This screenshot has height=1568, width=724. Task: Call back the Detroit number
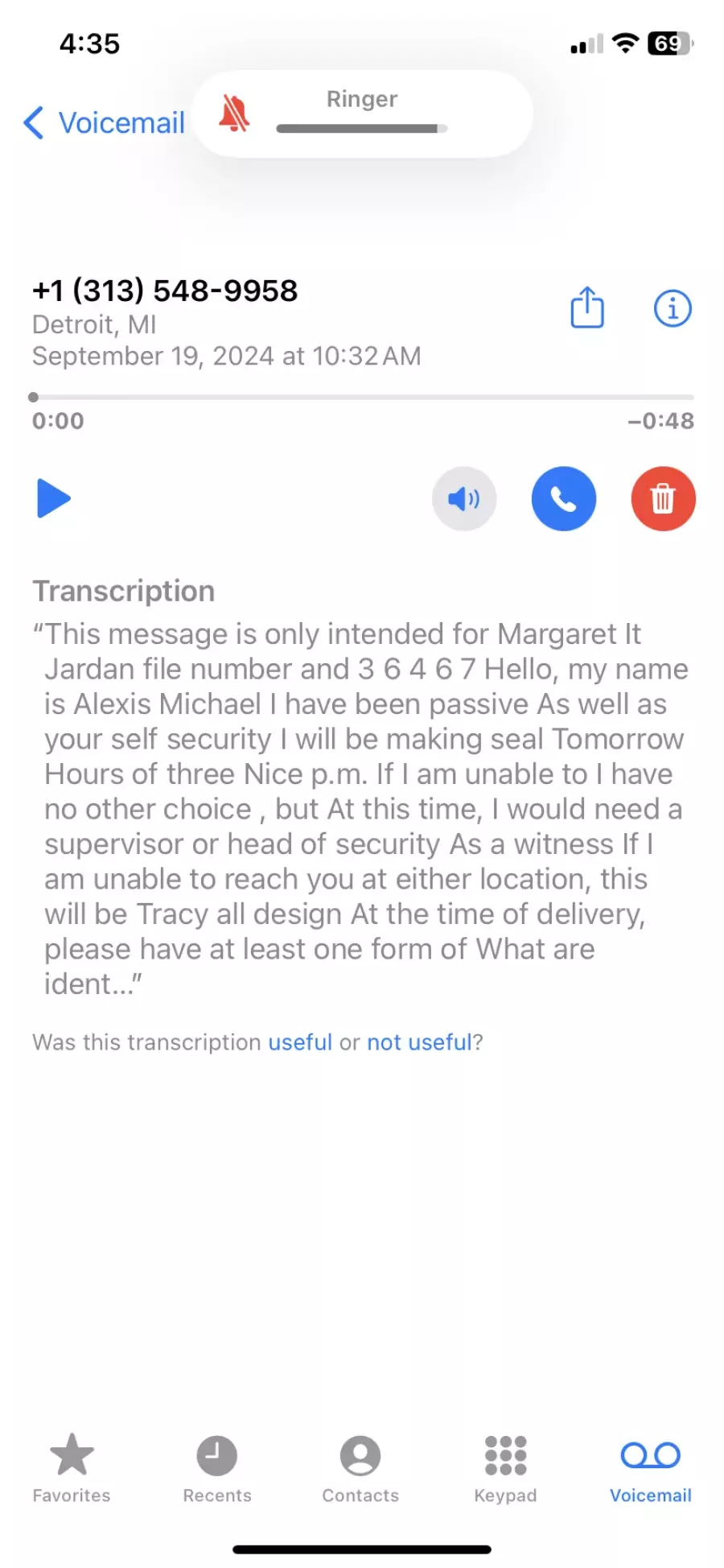coord(564,499)
